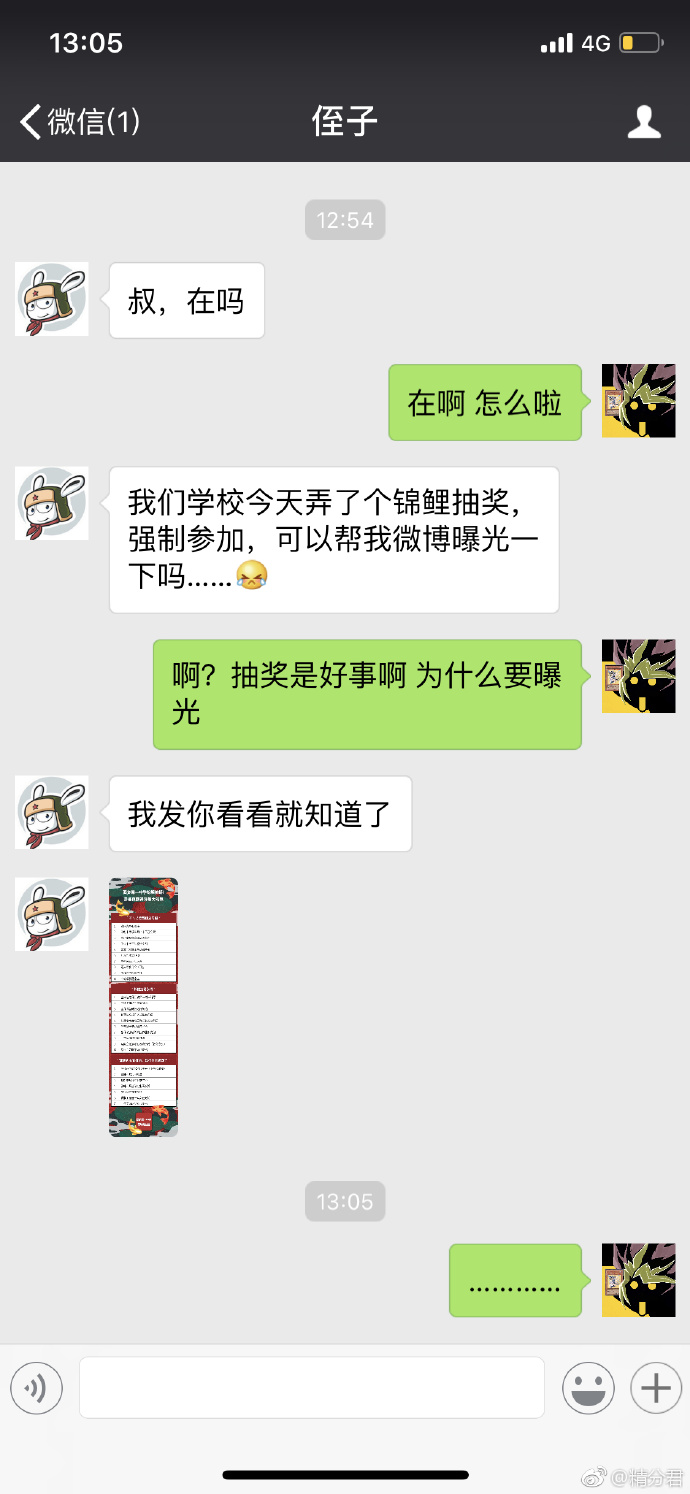Switch to voice message input
This screenshot has width=690, height=1494.
click(x=36, y=1388)
